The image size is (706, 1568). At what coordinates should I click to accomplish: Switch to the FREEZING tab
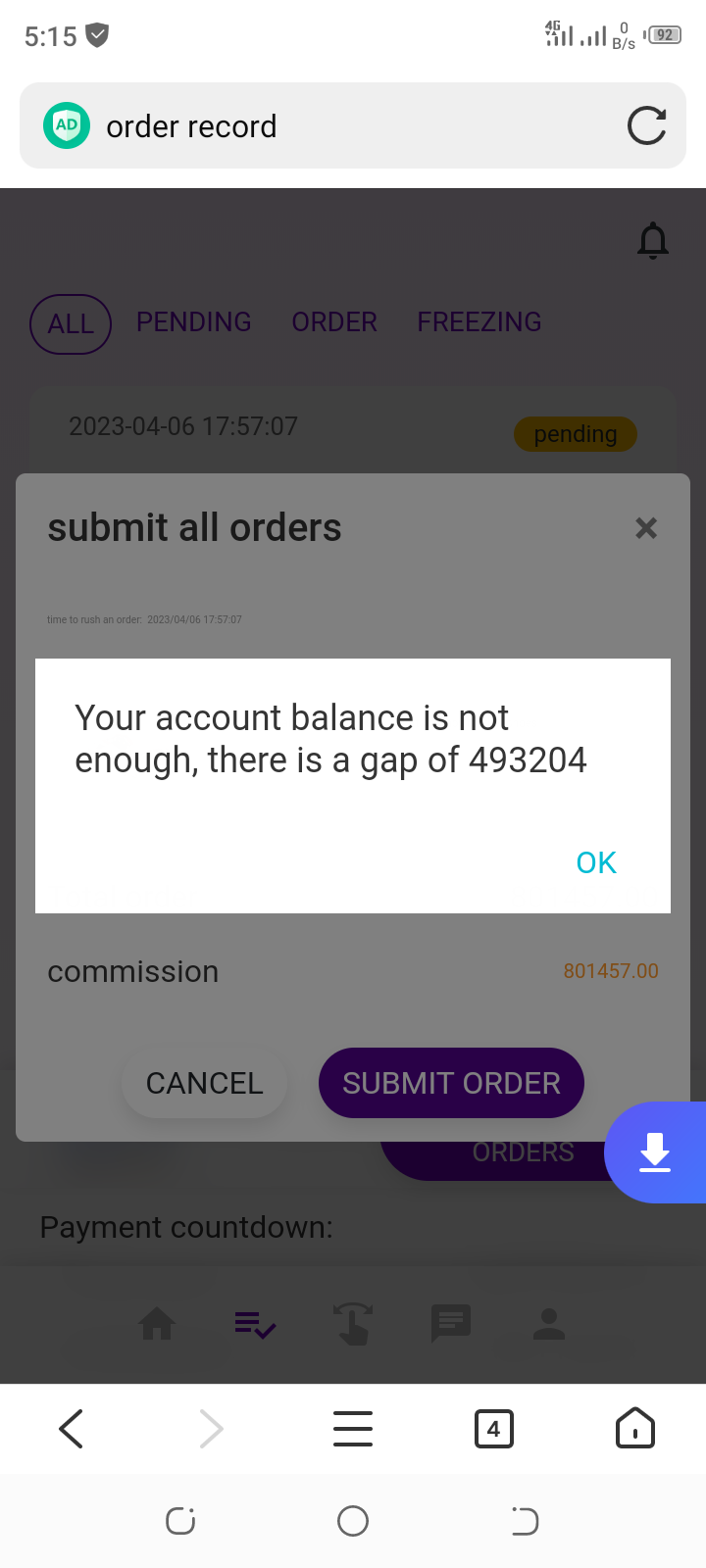479,322
